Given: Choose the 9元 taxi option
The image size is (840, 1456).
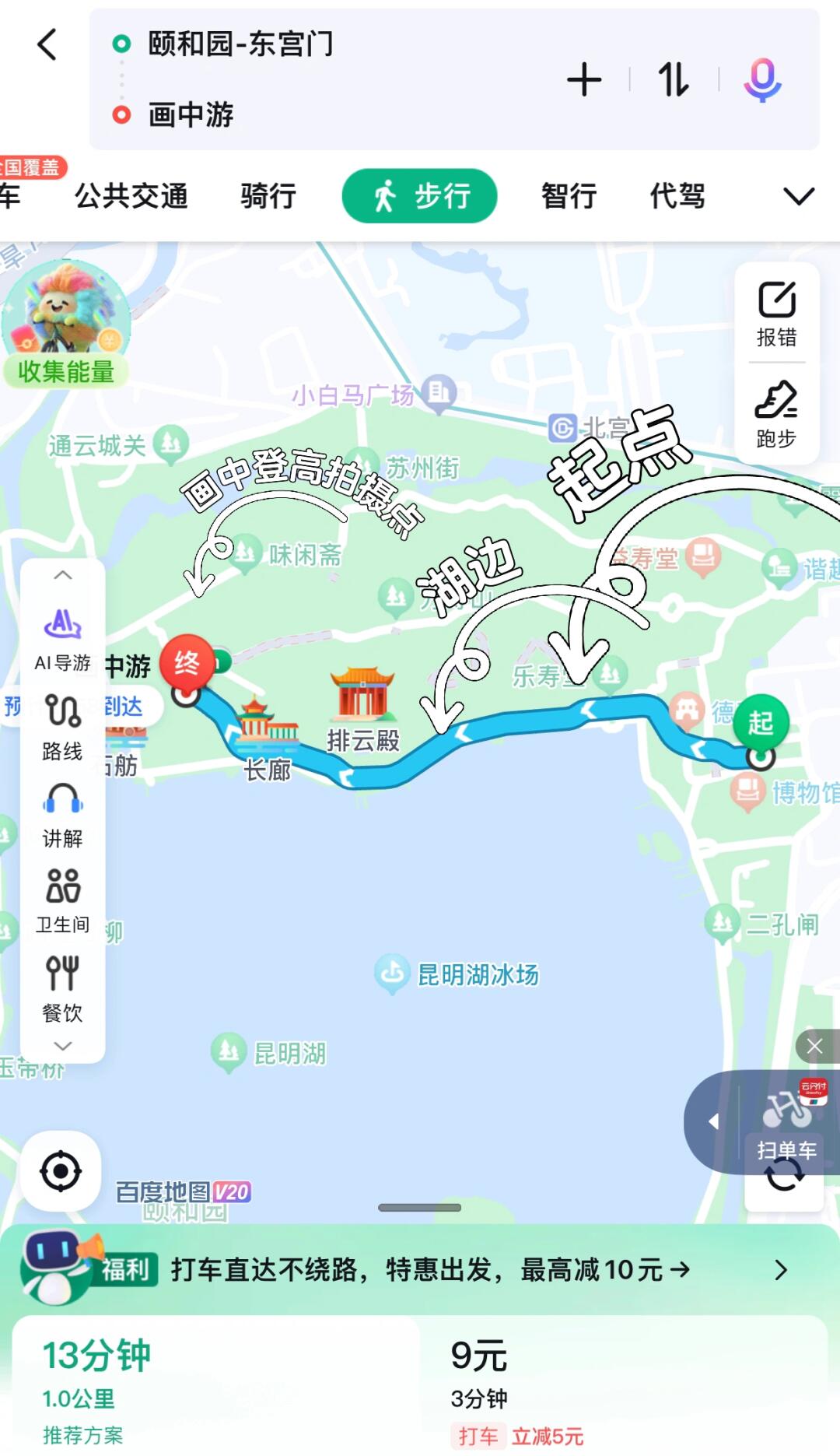Looking at the screenshot, I should pos(624,1387).
